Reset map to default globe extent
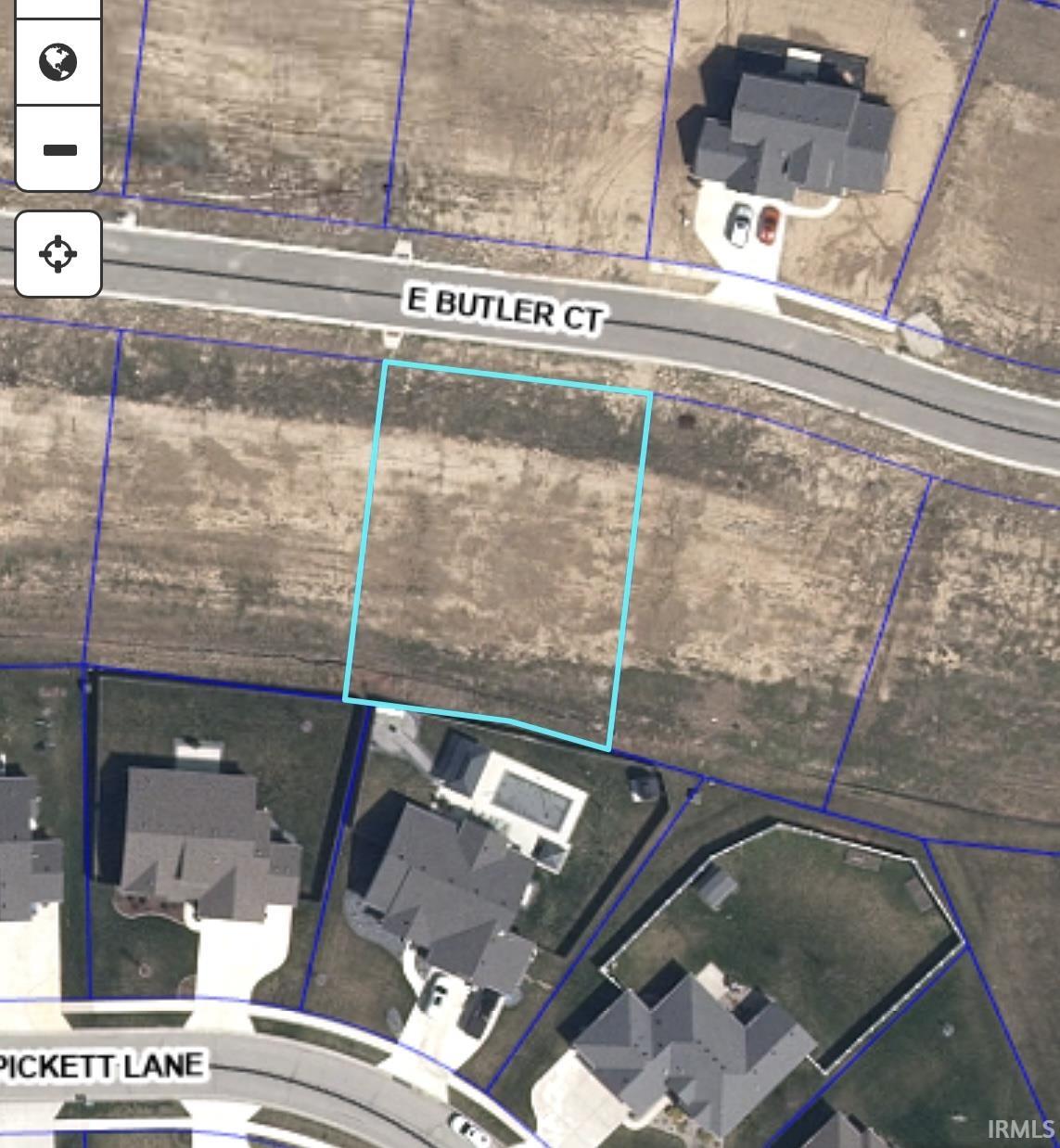Image resolution: width=1060 pixels, height=1148 pixels. [x=58, y=62]
